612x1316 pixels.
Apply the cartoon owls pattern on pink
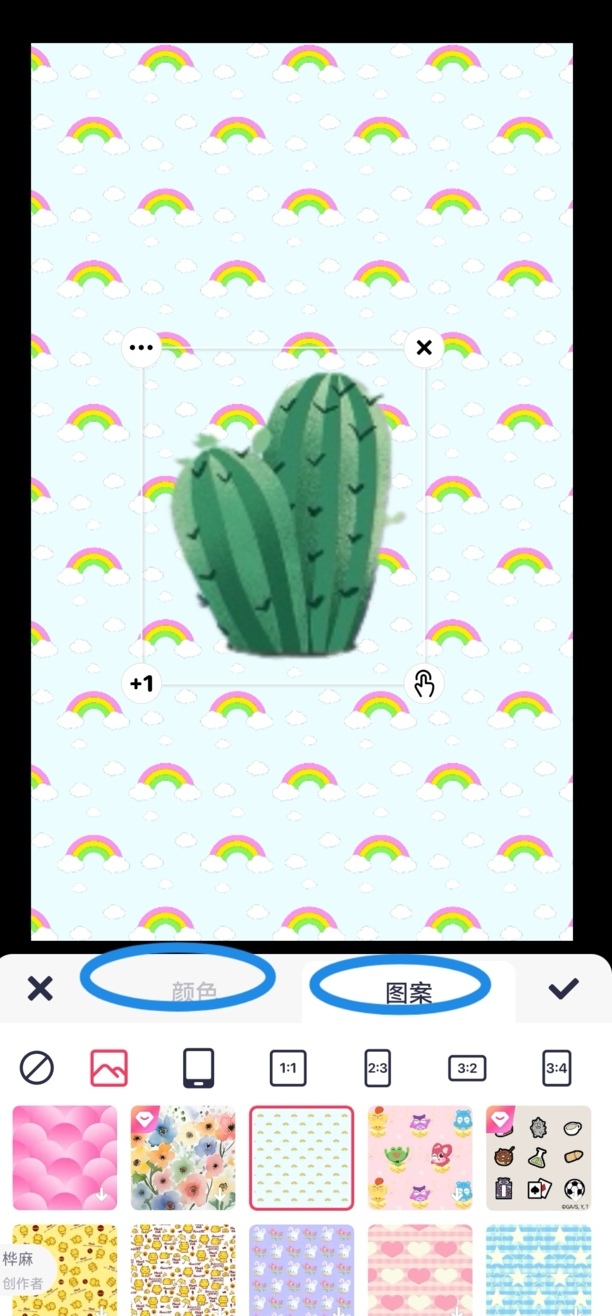pos(420,1157)
